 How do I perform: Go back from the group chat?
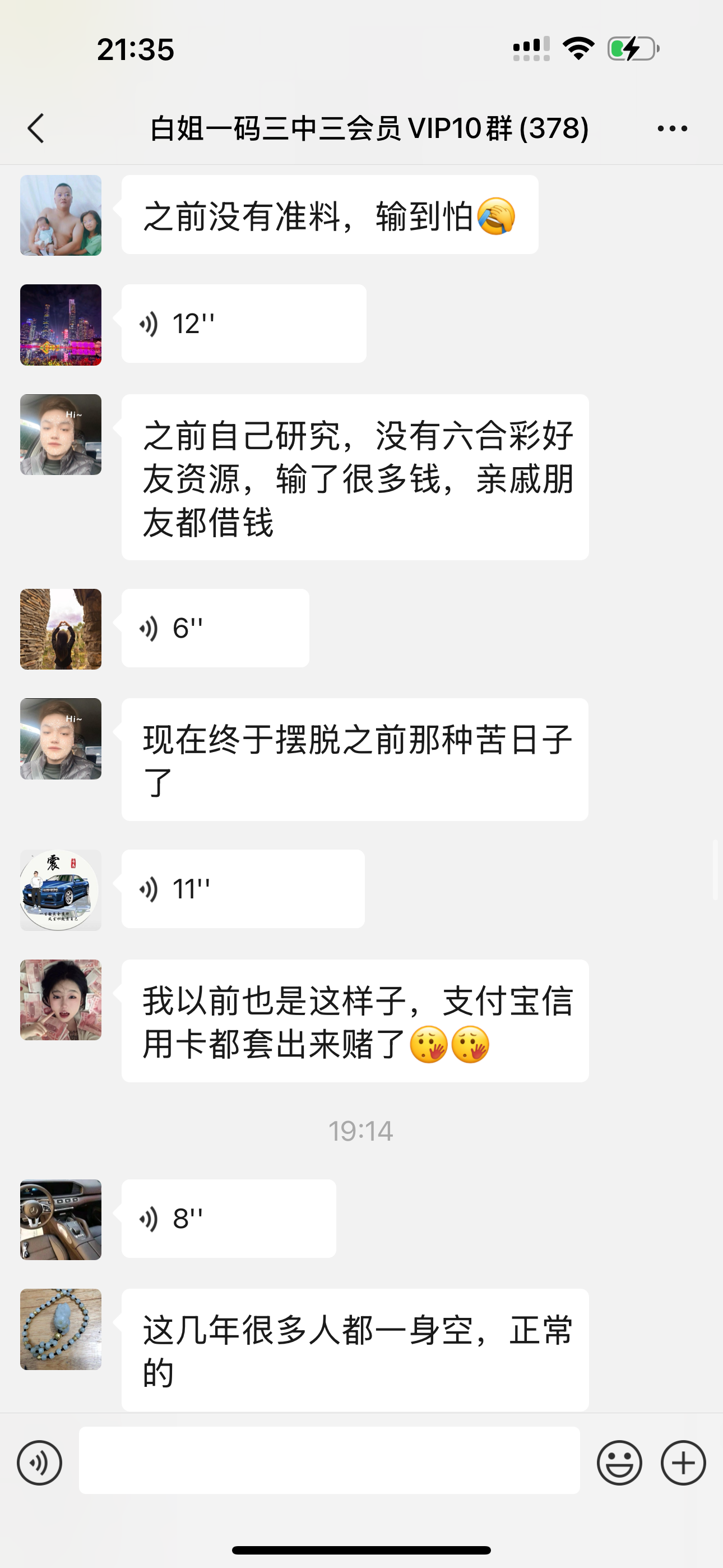(x=36, y=128)
